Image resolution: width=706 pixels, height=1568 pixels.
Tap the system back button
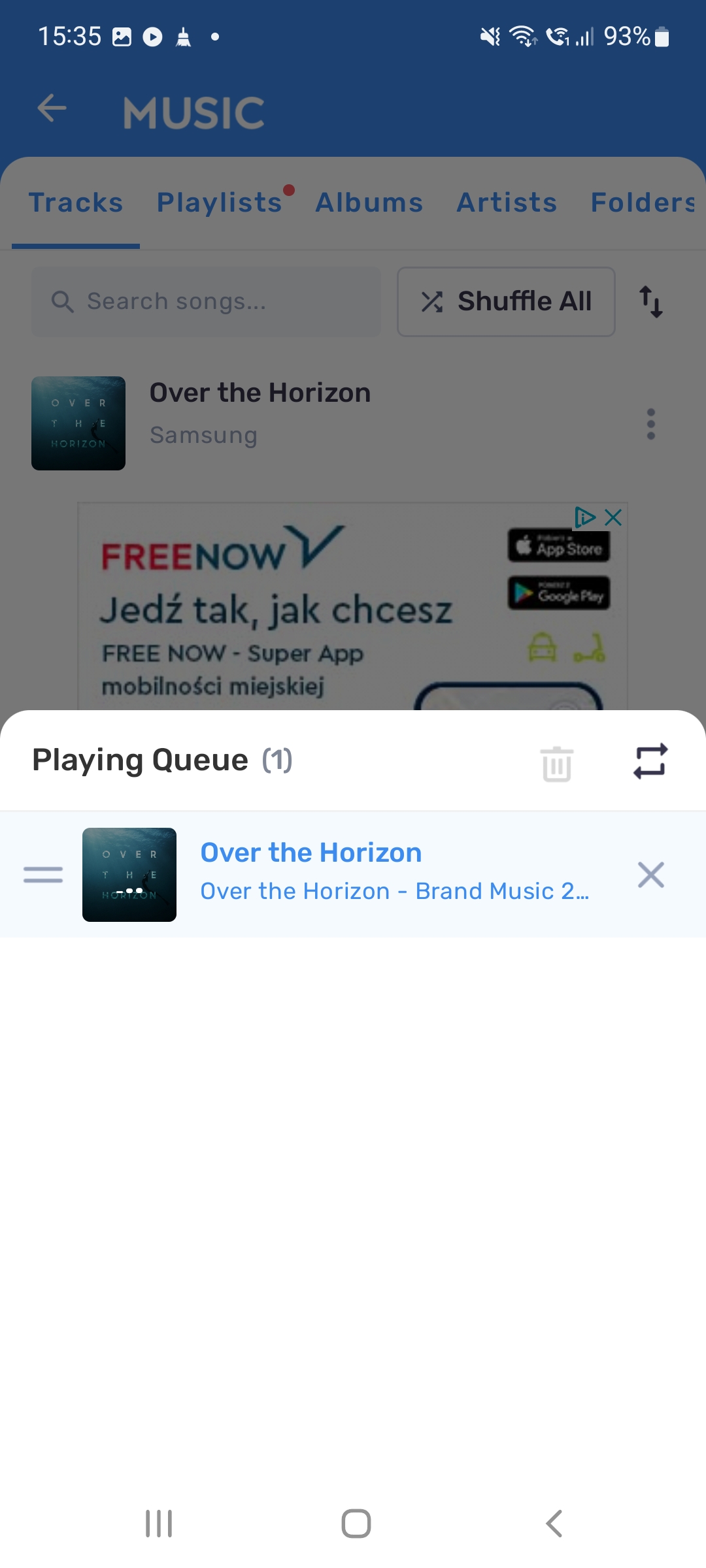click(x=554, y=1524)
